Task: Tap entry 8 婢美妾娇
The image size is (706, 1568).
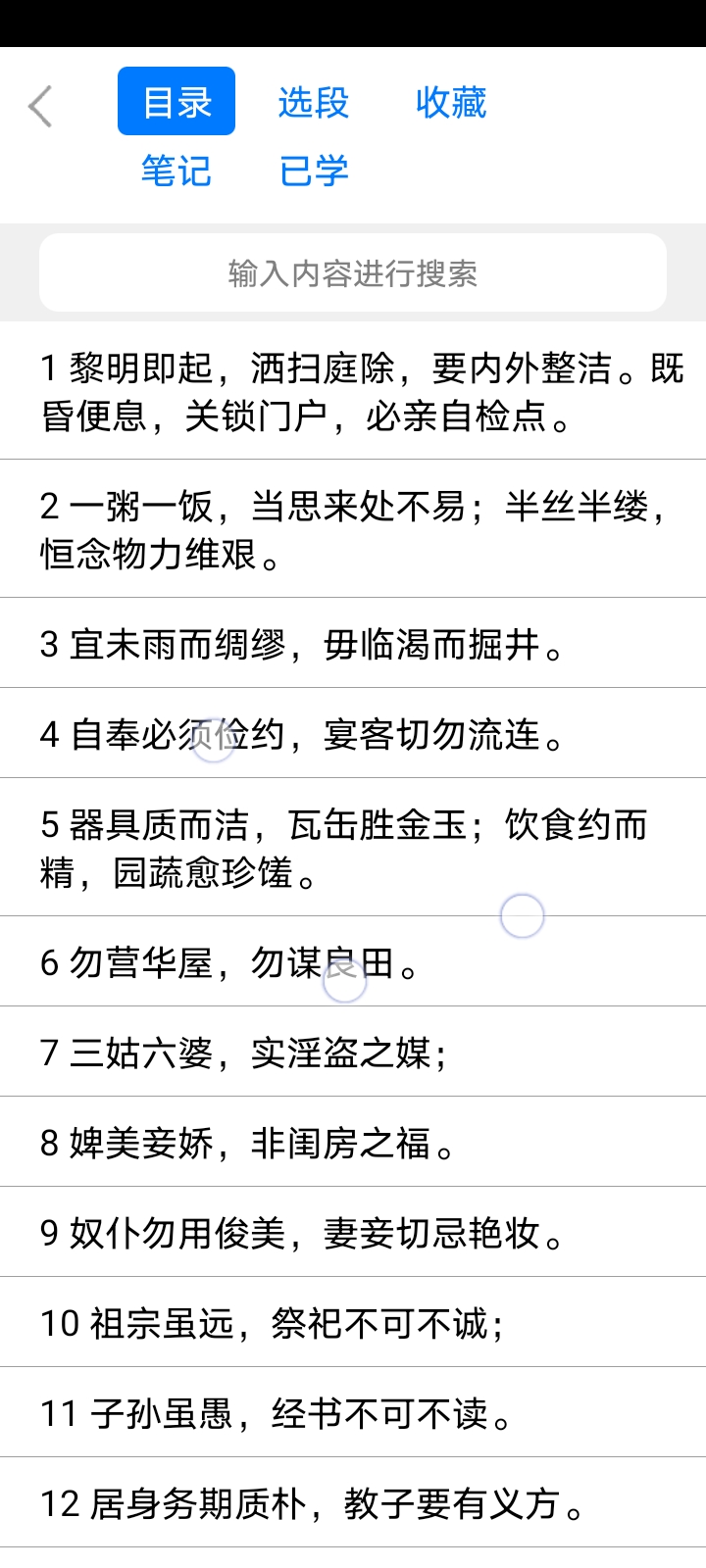Action: point(353,1142)
